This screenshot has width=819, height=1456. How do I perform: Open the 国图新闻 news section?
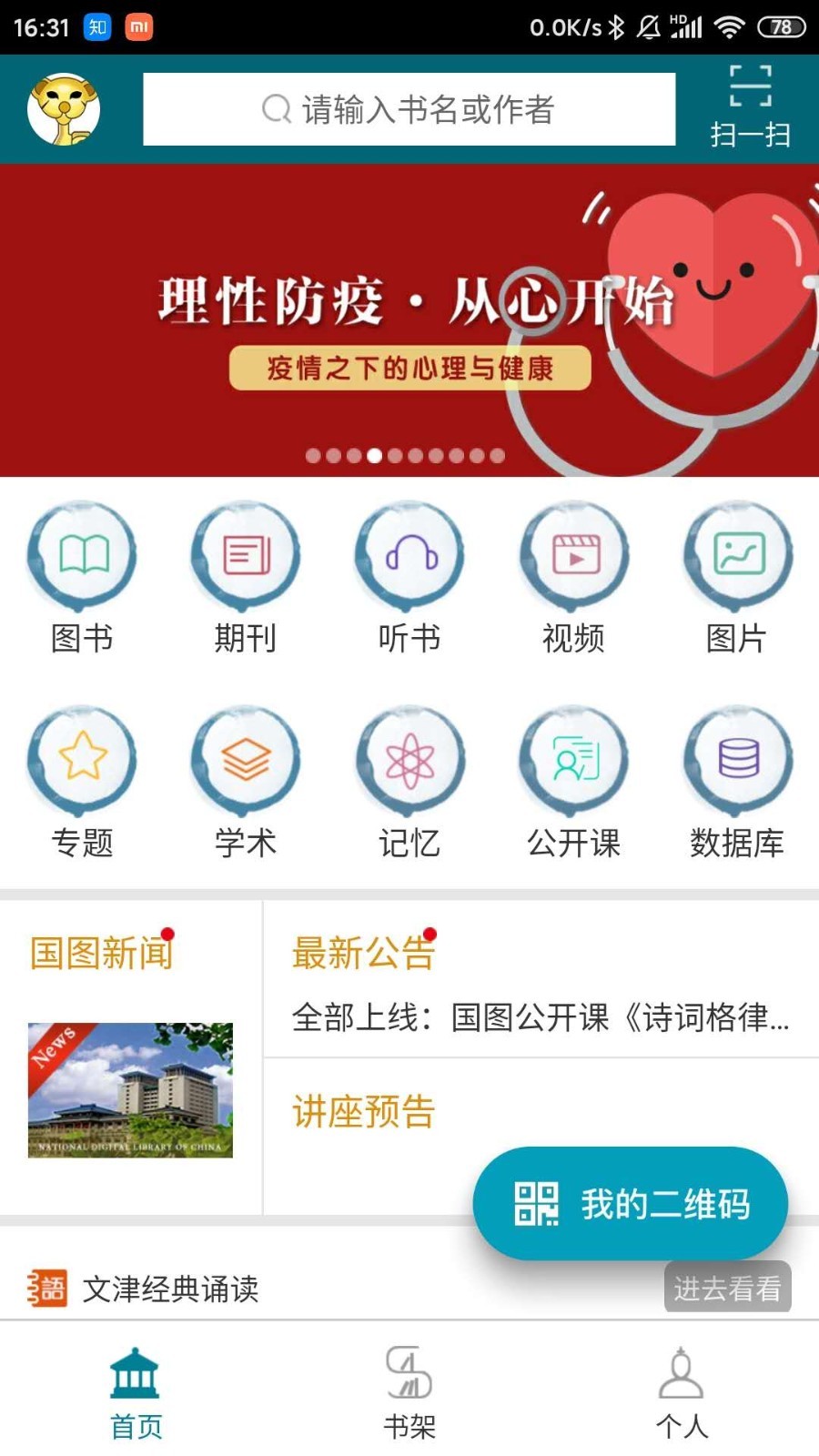coord(100,953)
